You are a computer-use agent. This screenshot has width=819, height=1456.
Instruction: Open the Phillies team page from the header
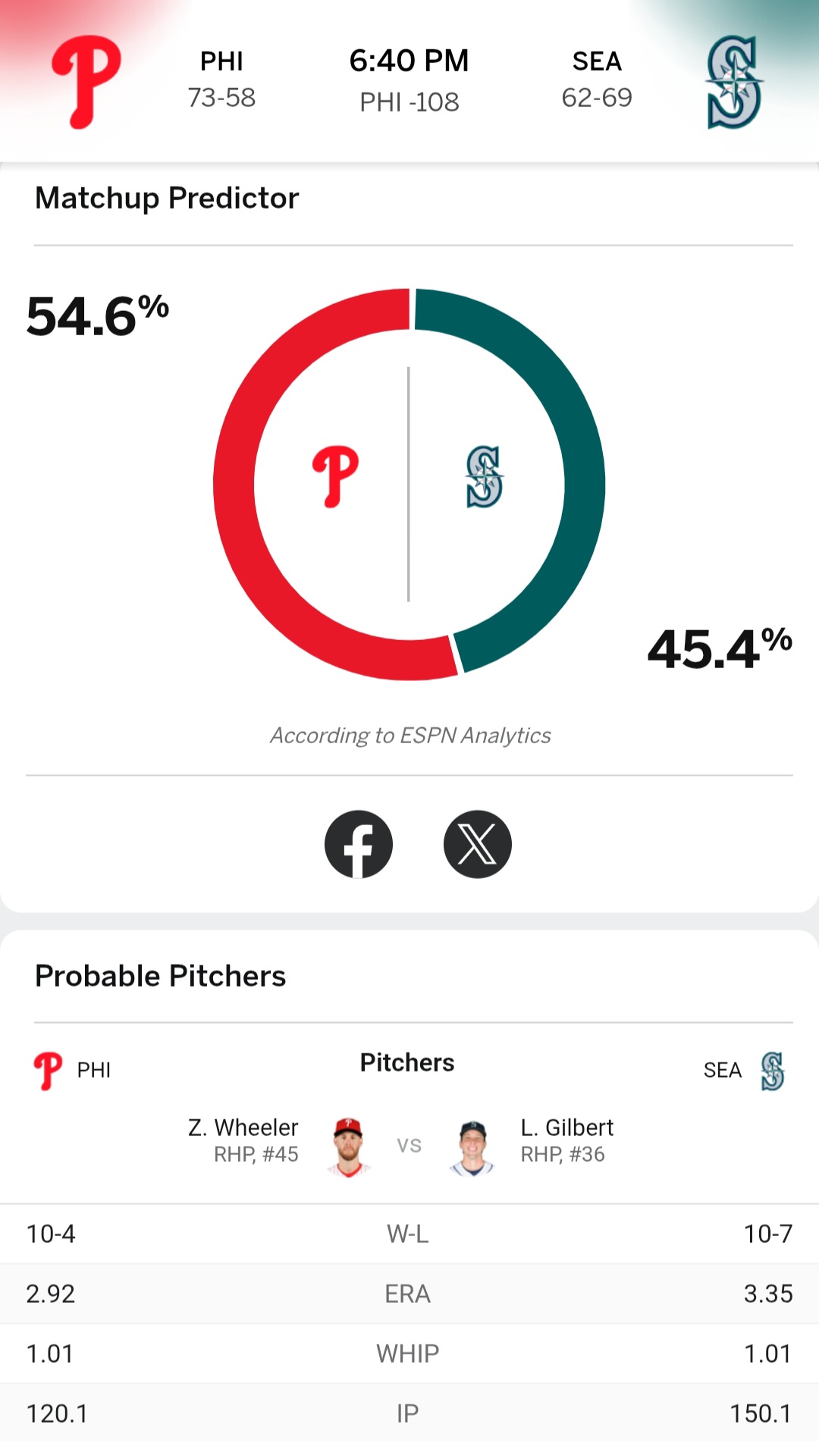pos(86,82)
